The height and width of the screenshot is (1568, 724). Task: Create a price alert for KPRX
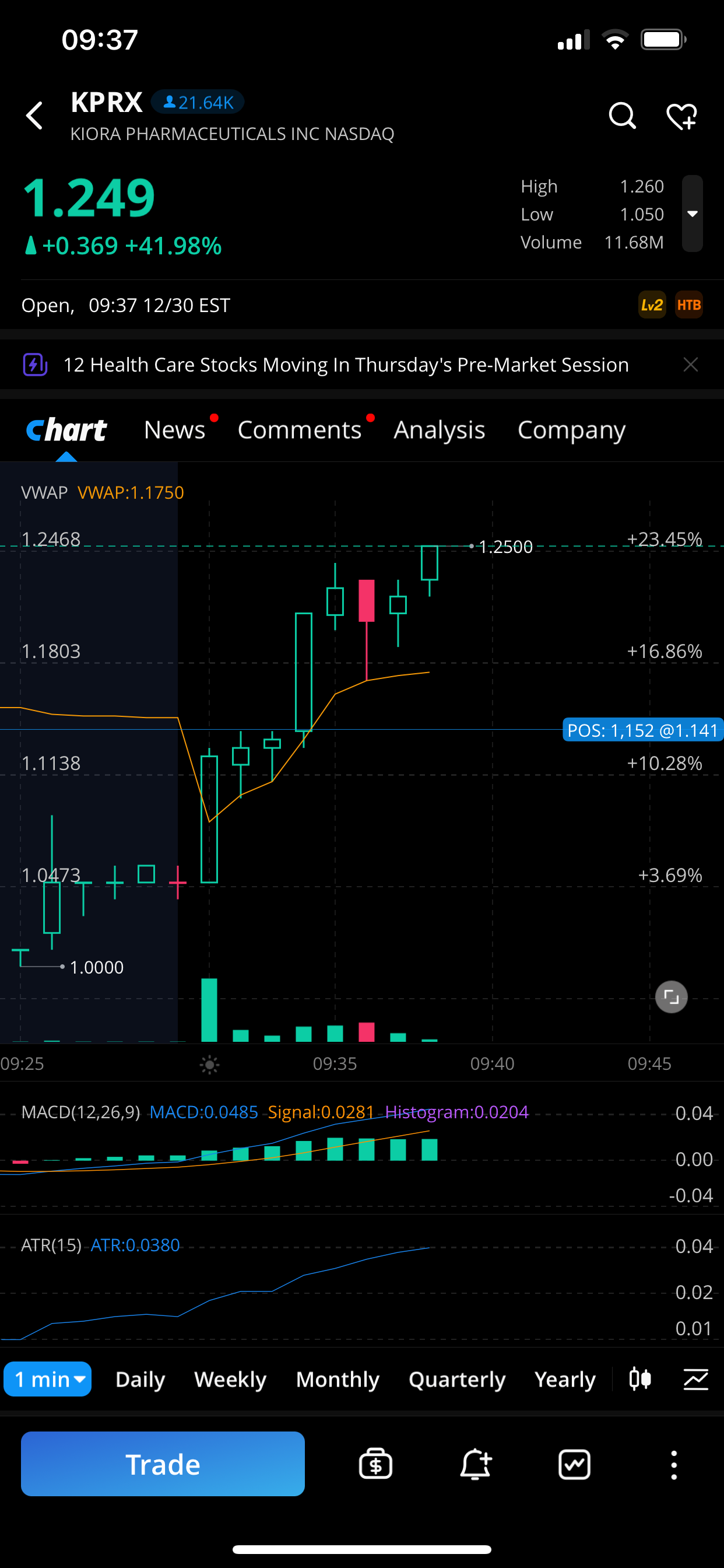[475, 1464]
